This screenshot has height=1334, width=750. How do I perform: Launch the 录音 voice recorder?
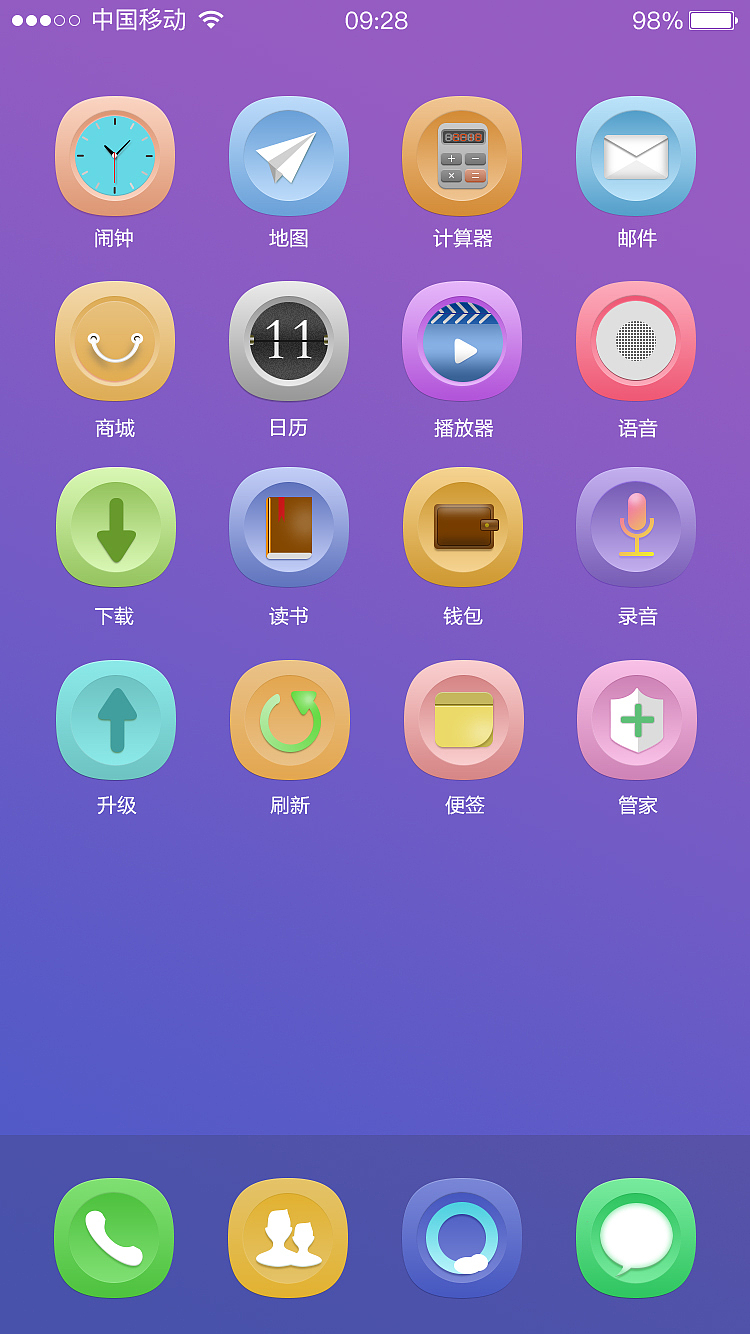636,527
